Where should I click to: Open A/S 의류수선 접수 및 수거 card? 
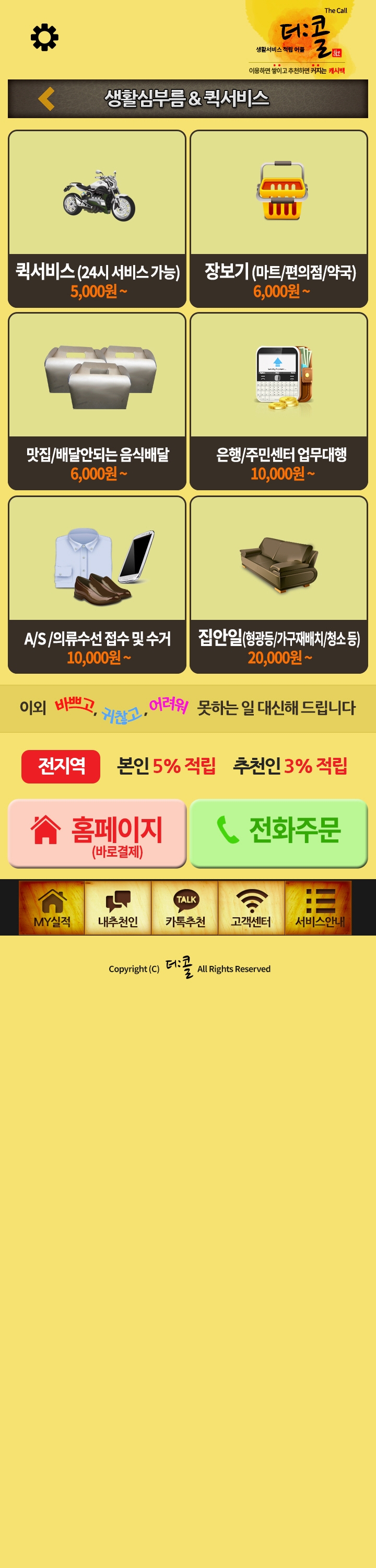(97, 584)
